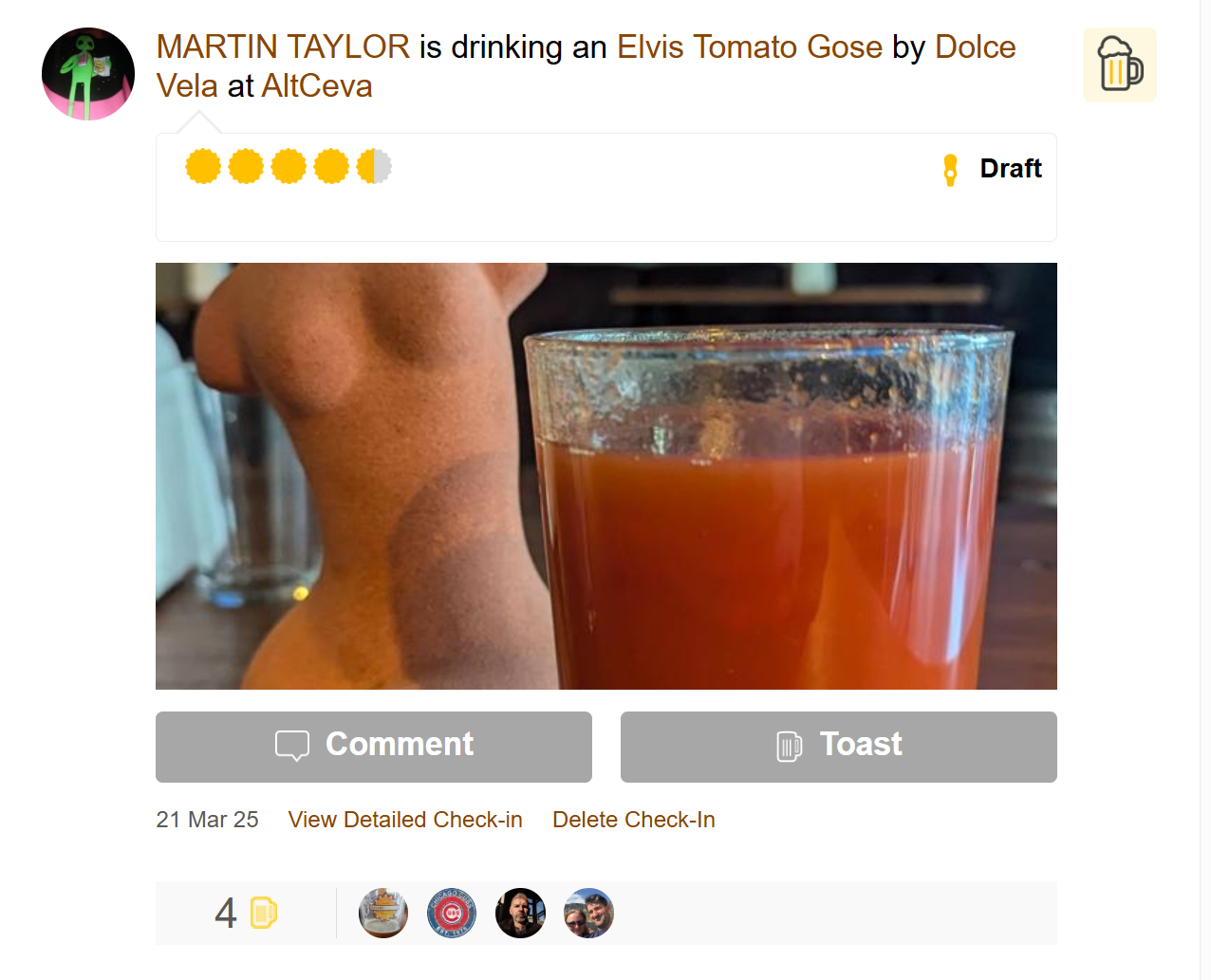Open the beer mug icon beside the check-in

pos(1119,65)
